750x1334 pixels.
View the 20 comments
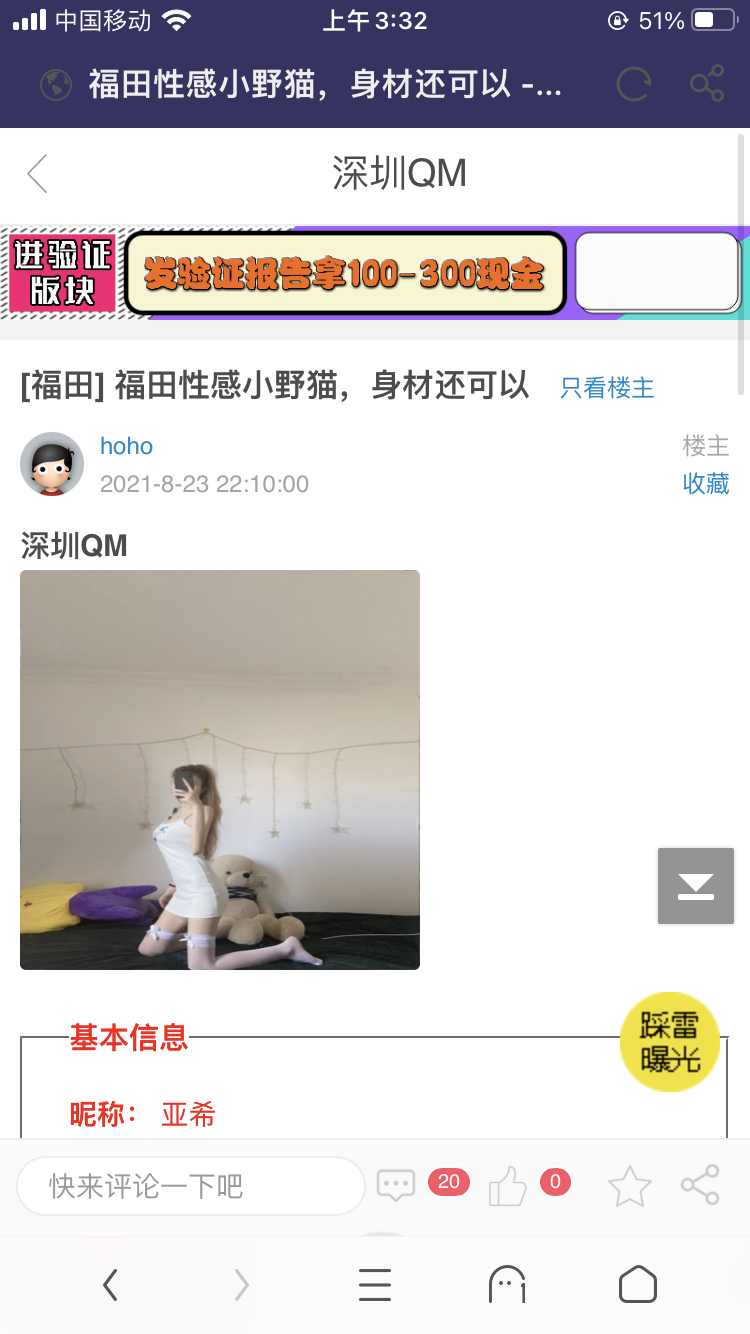coord(397,1186)
